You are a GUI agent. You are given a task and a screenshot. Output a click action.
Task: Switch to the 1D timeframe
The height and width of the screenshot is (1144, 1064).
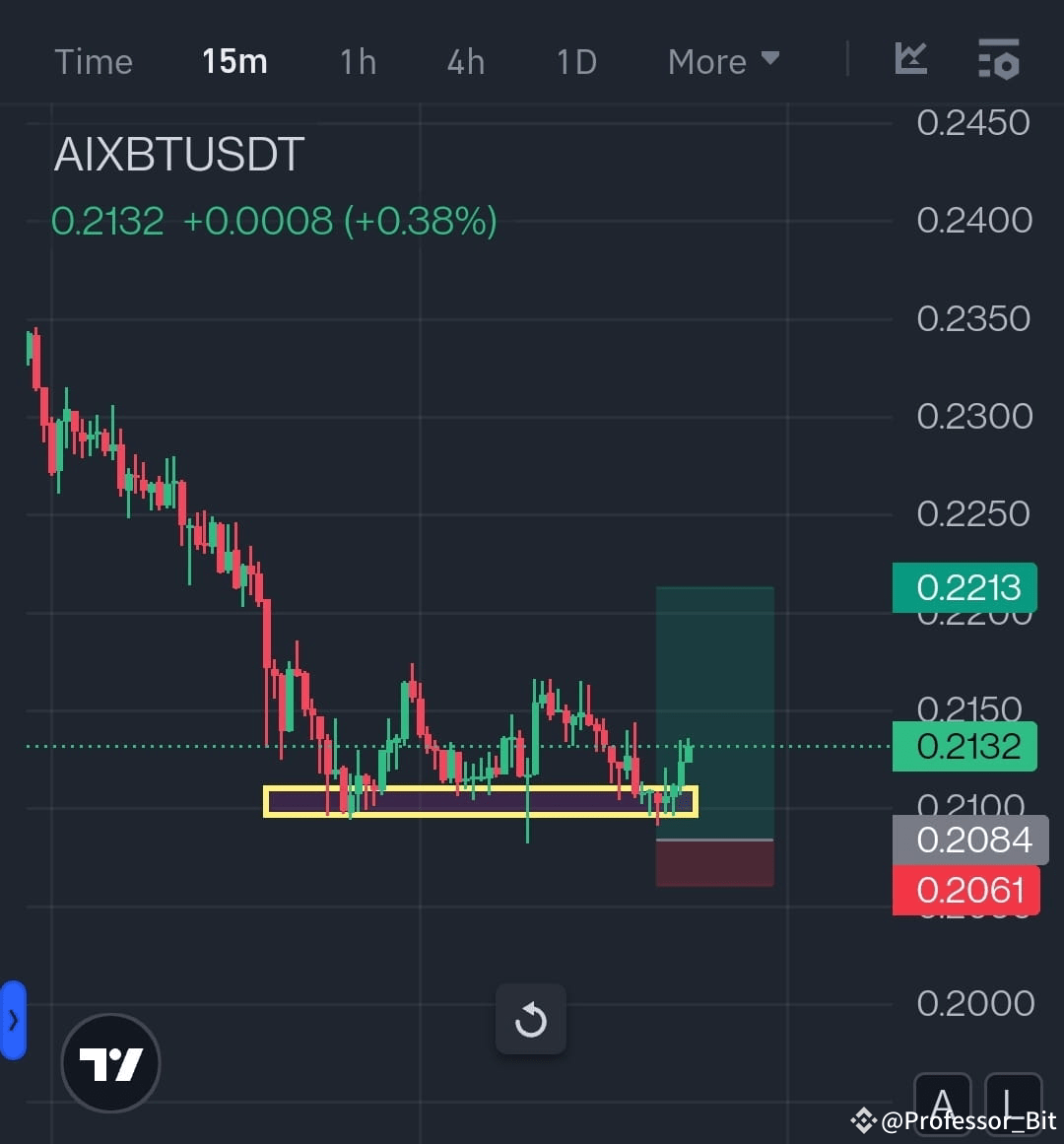point(576,60)
